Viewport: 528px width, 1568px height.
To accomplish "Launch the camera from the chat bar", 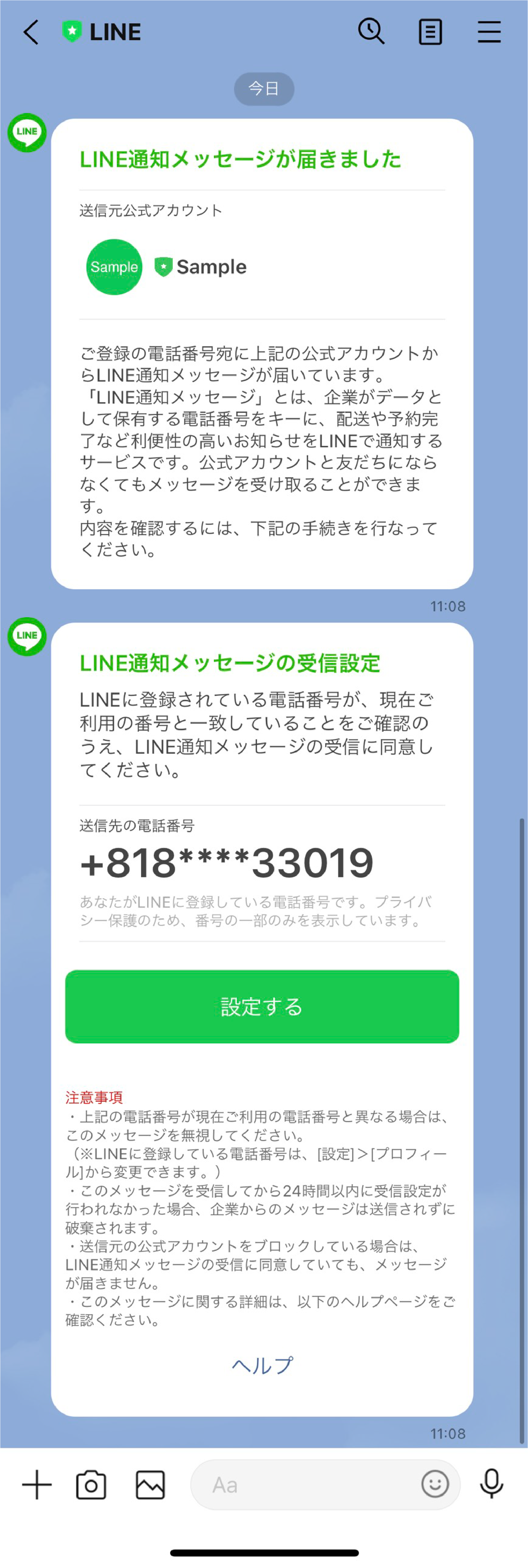I will [91, 1485].
